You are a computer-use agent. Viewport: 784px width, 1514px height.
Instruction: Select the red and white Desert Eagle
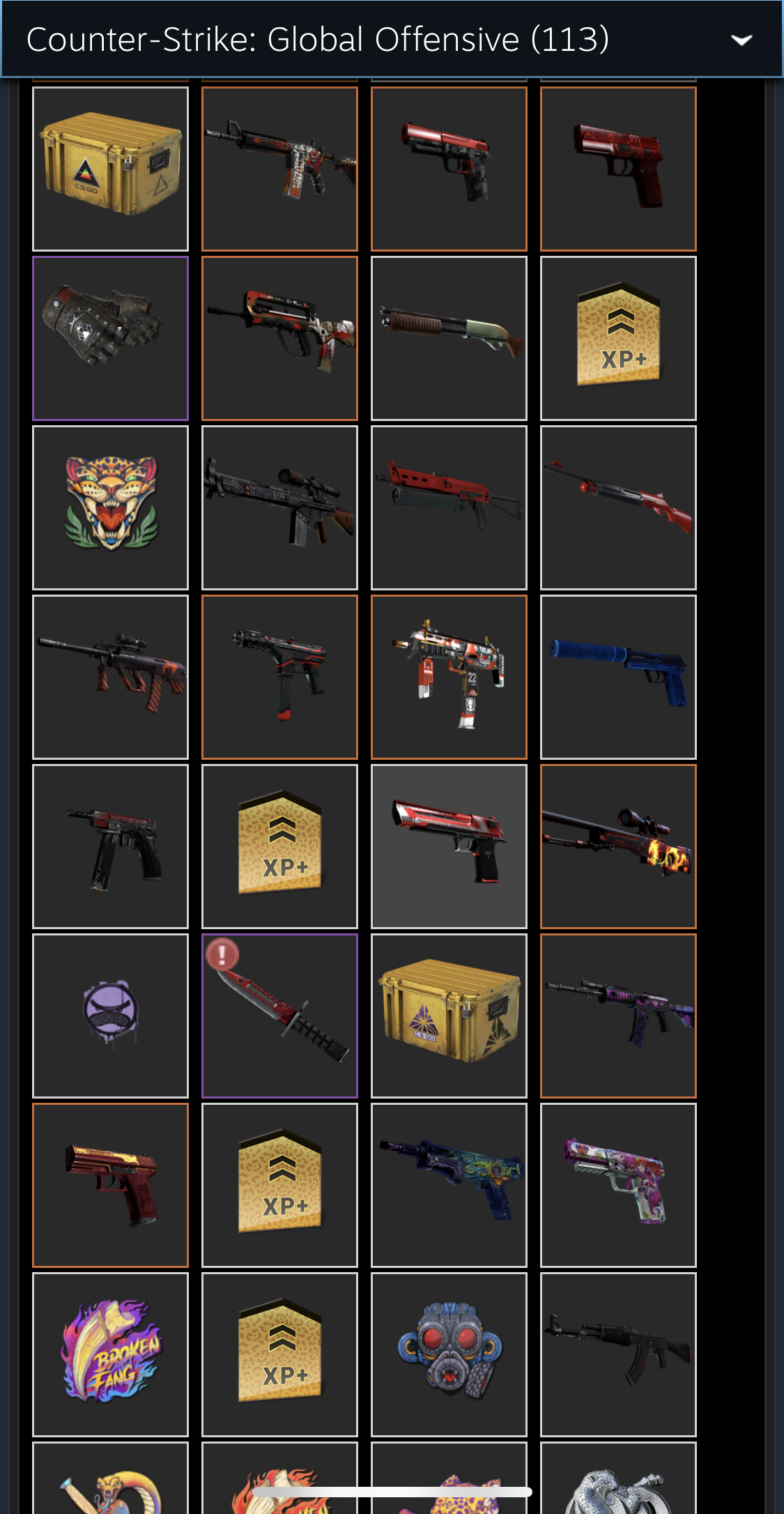449,846
